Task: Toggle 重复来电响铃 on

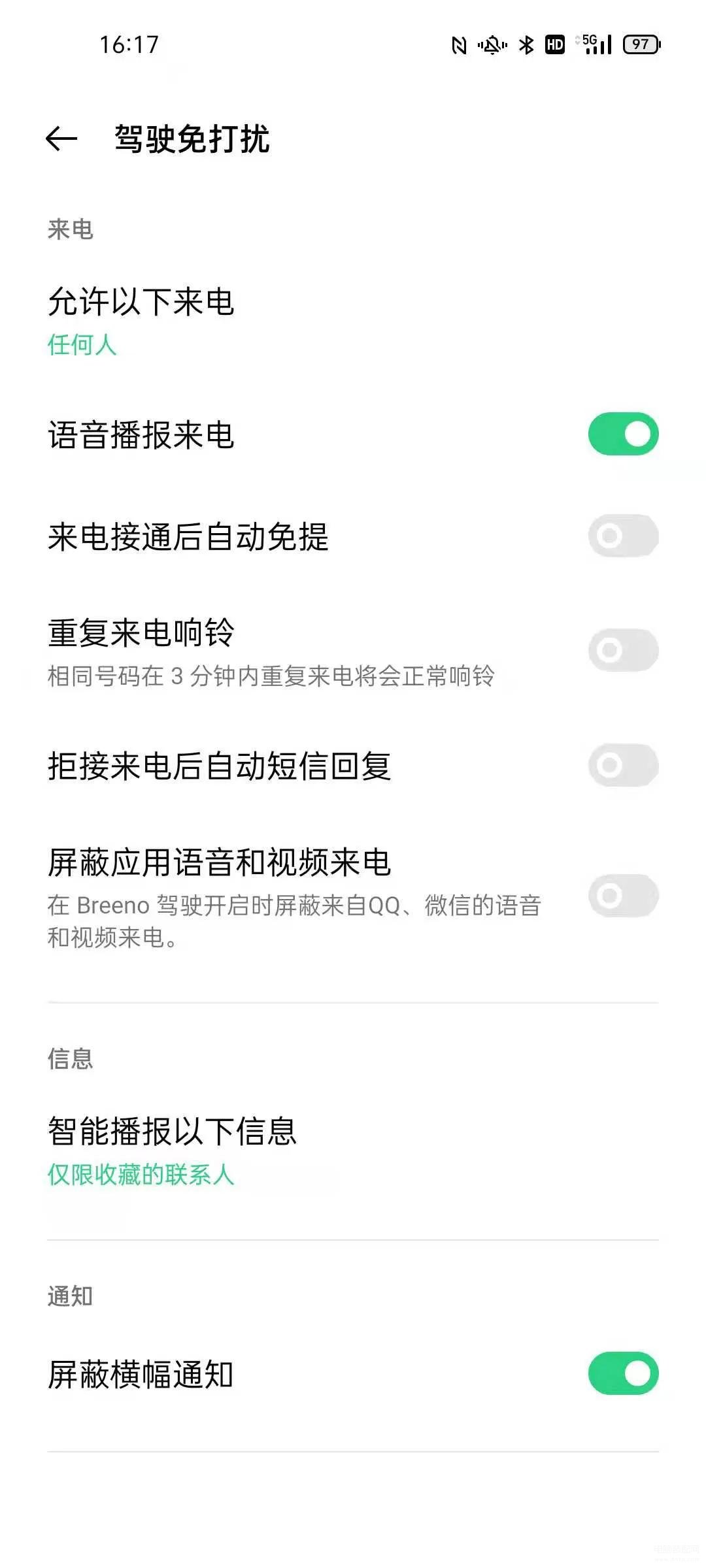Action: (x=623, y=650)
